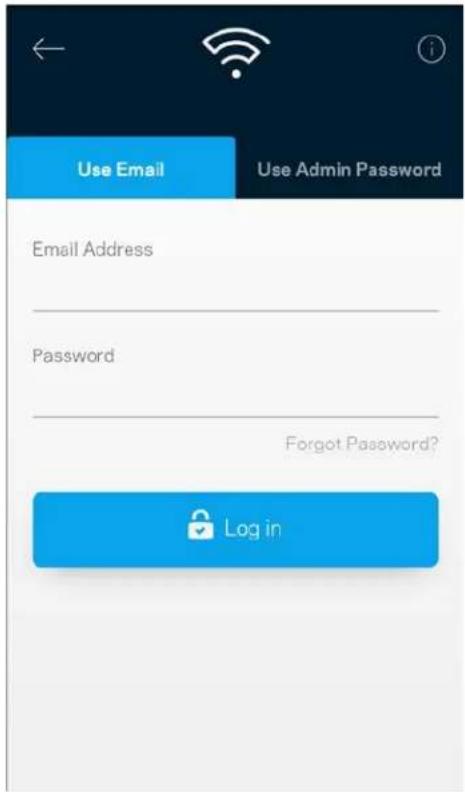This screenshot has width=465, height=792.
Task: Open the info icon
Action: tap(431, 50)
